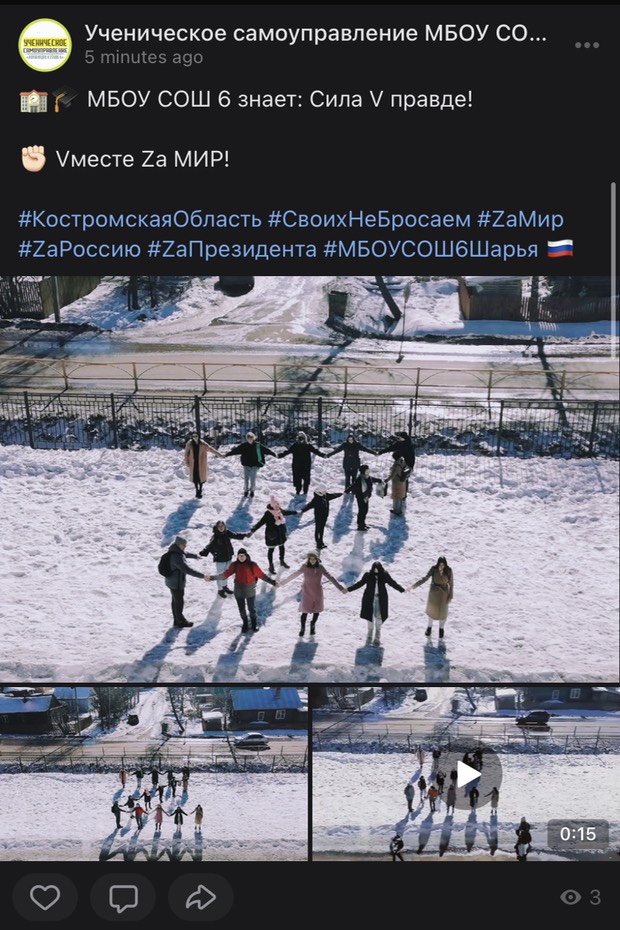The image size is (620, 930).
Task: Open hashtag #МБОУСОШ6Шарья
Action: [430, 249]
